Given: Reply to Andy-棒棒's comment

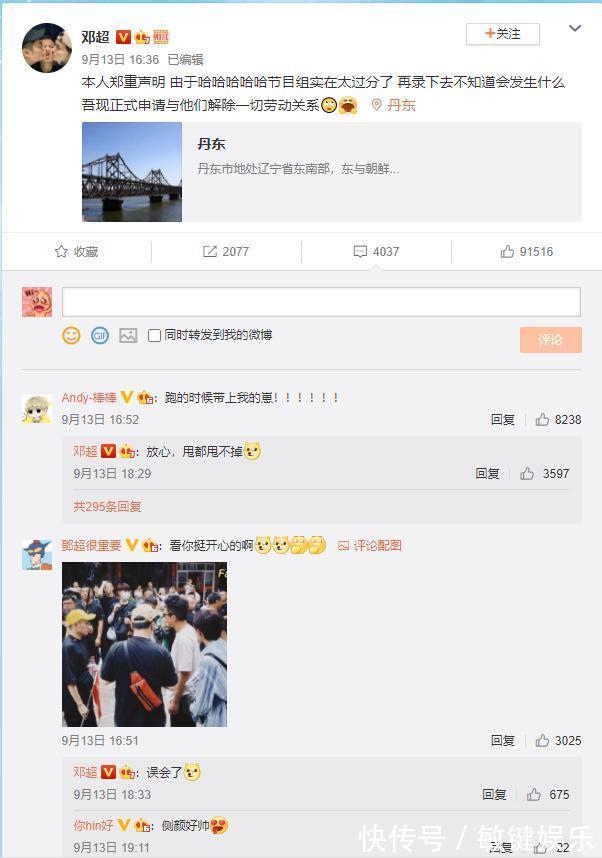Looking at the screenshot, I should click(x=503, y=420).
